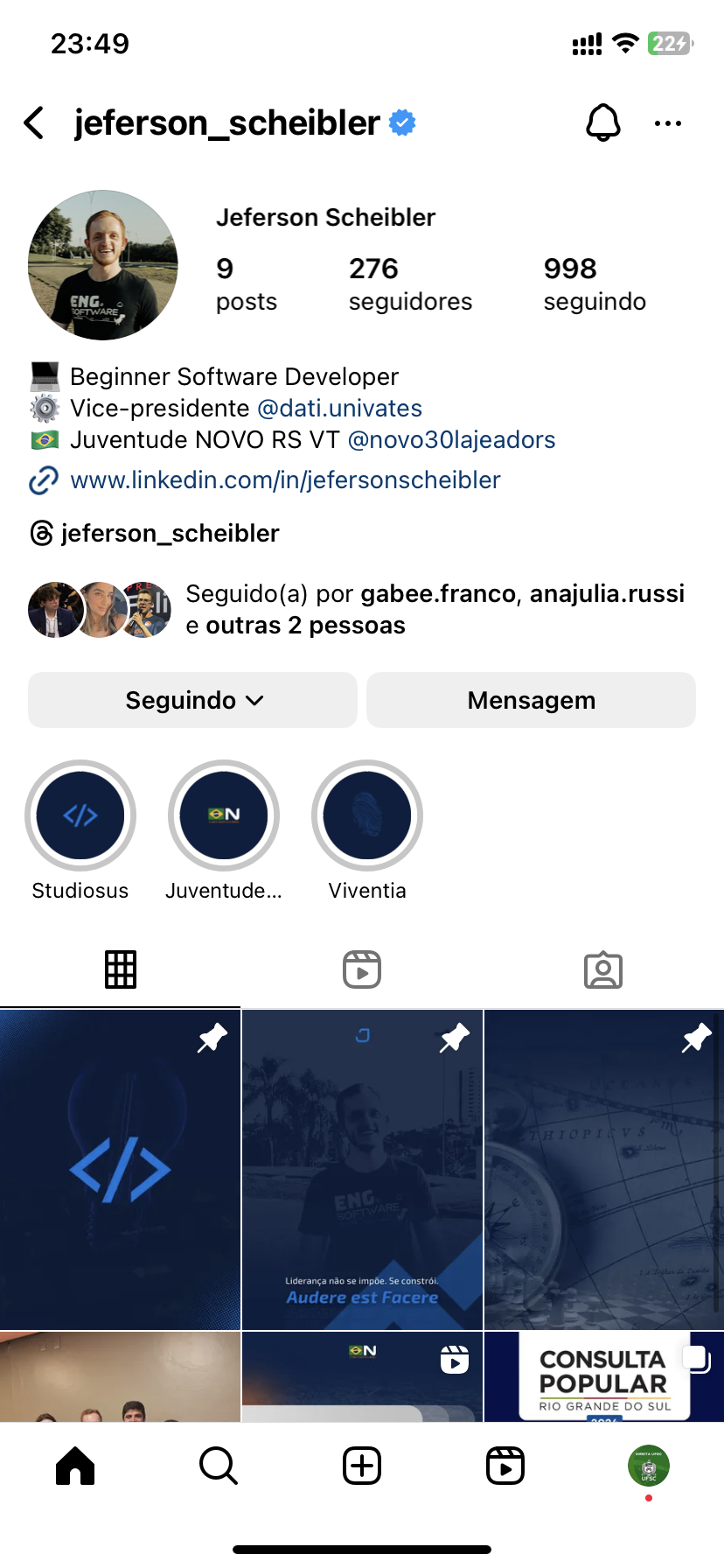Switch to the tagged photos tab
Screen dimensions: 724x1568
coord(603,969)
